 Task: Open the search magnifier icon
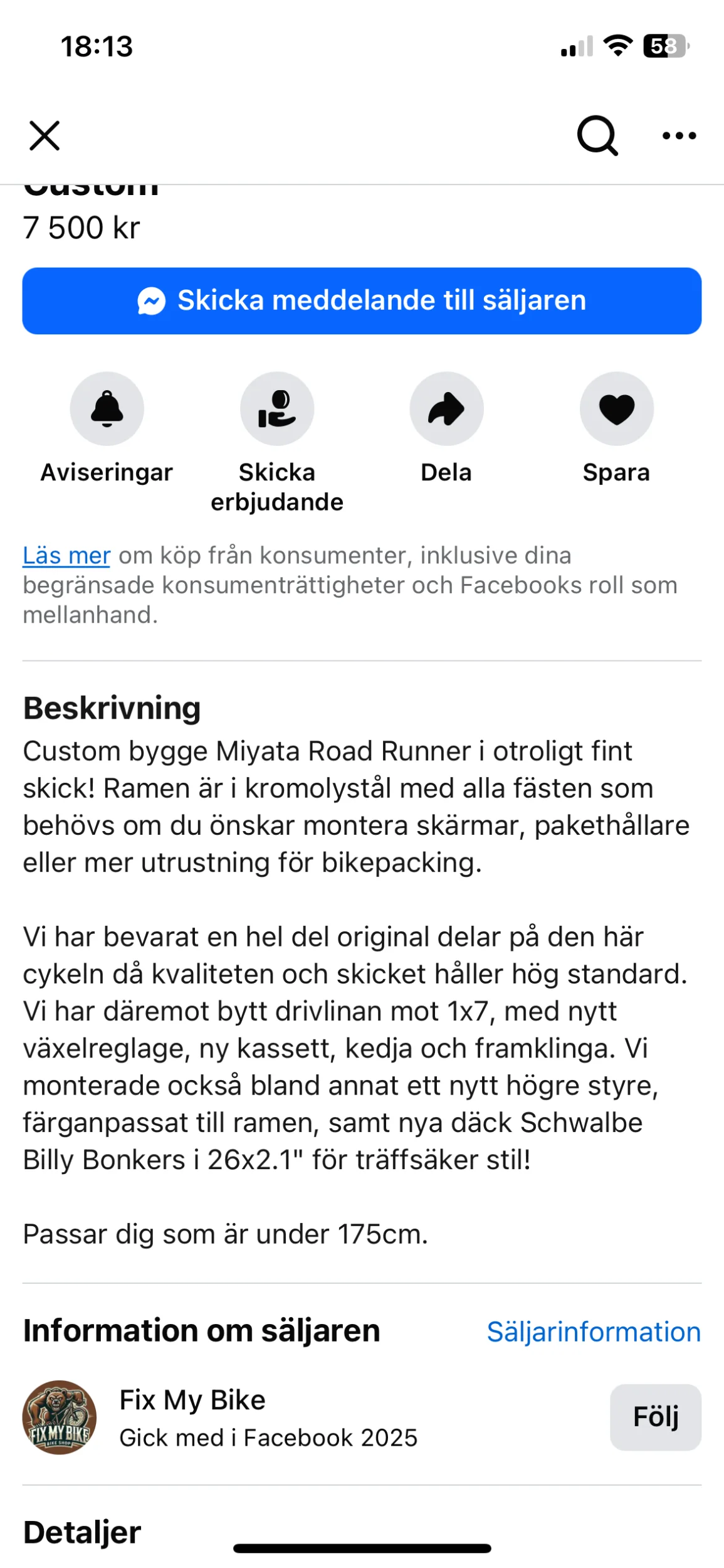[597, 135]
